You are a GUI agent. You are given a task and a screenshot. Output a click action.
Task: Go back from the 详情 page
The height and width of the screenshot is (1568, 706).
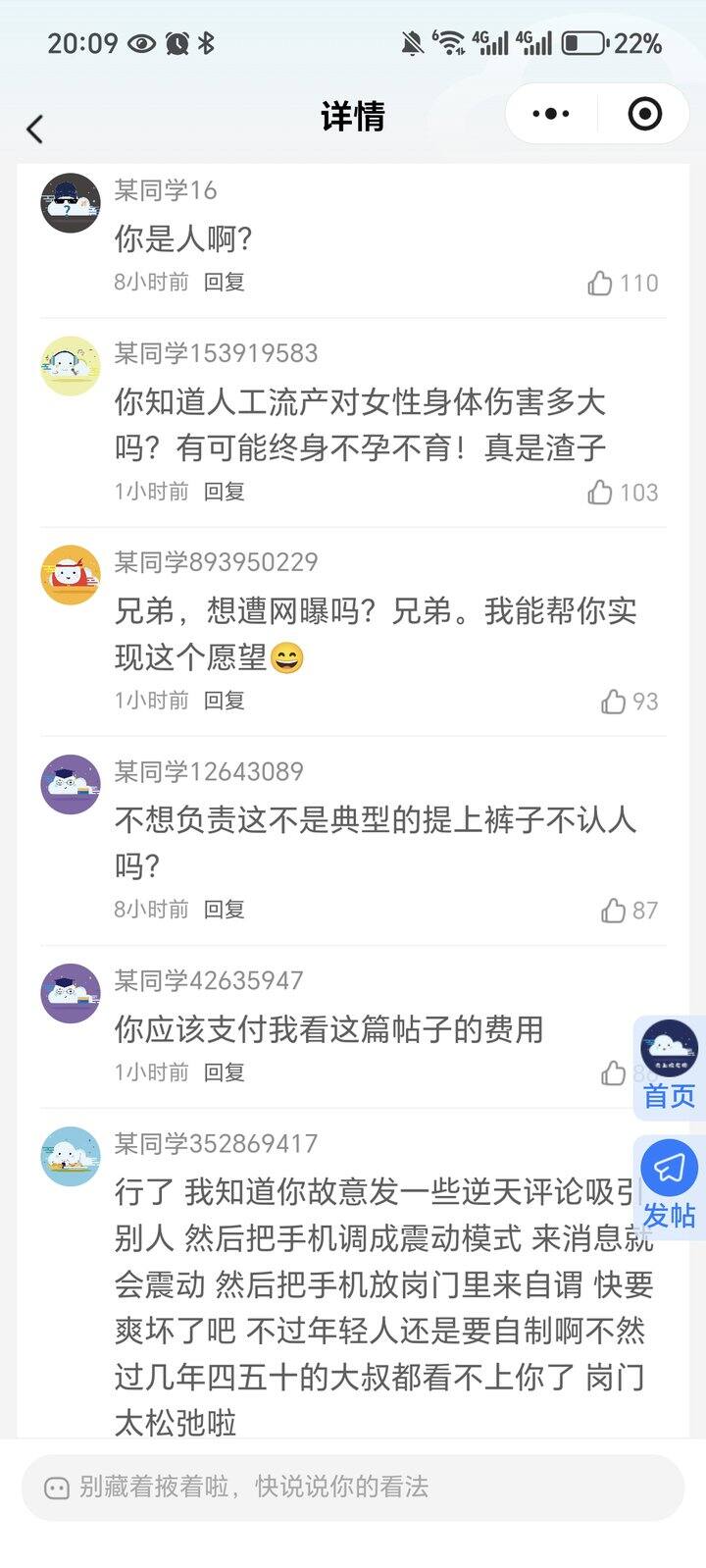coord(35,129)
